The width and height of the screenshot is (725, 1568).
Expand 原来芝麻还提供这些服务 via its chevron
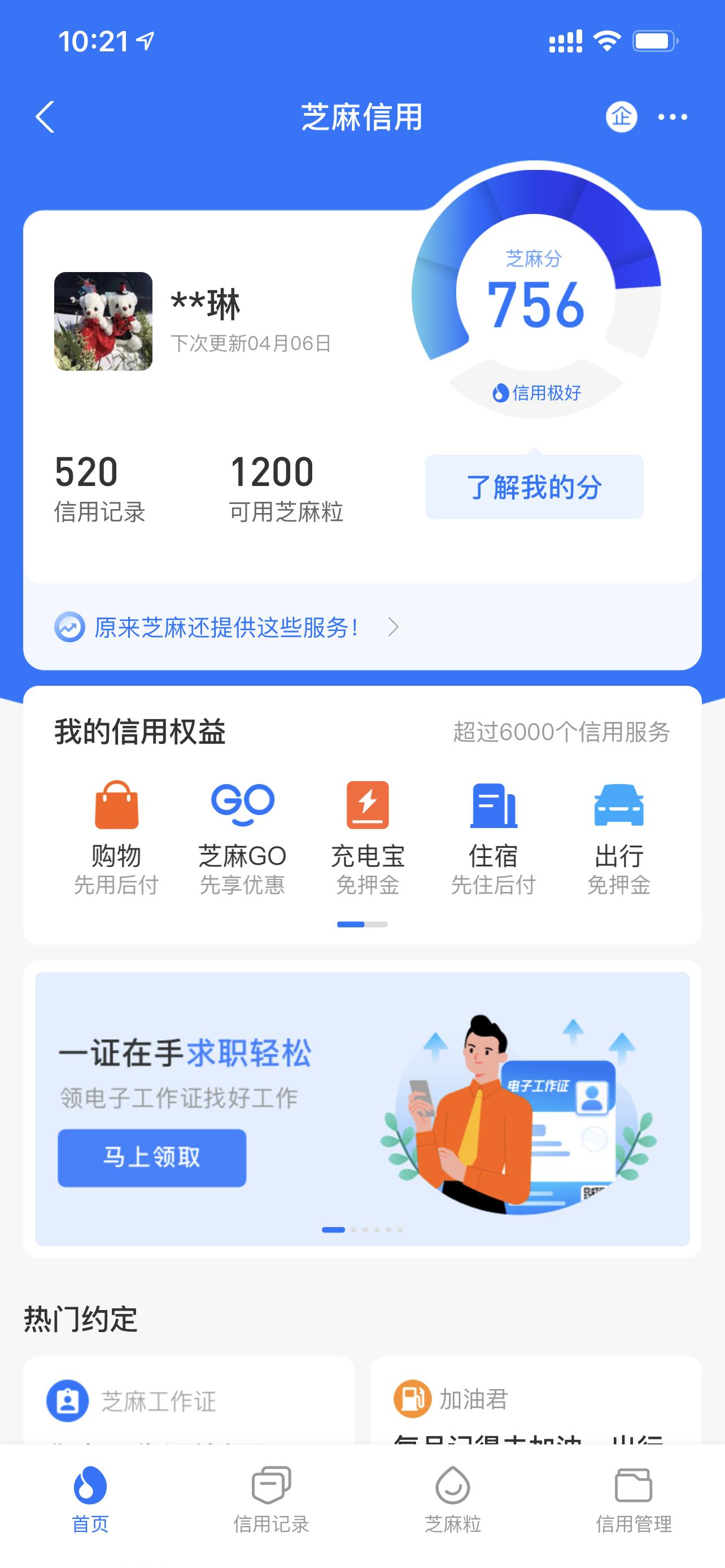pos(395,628)
